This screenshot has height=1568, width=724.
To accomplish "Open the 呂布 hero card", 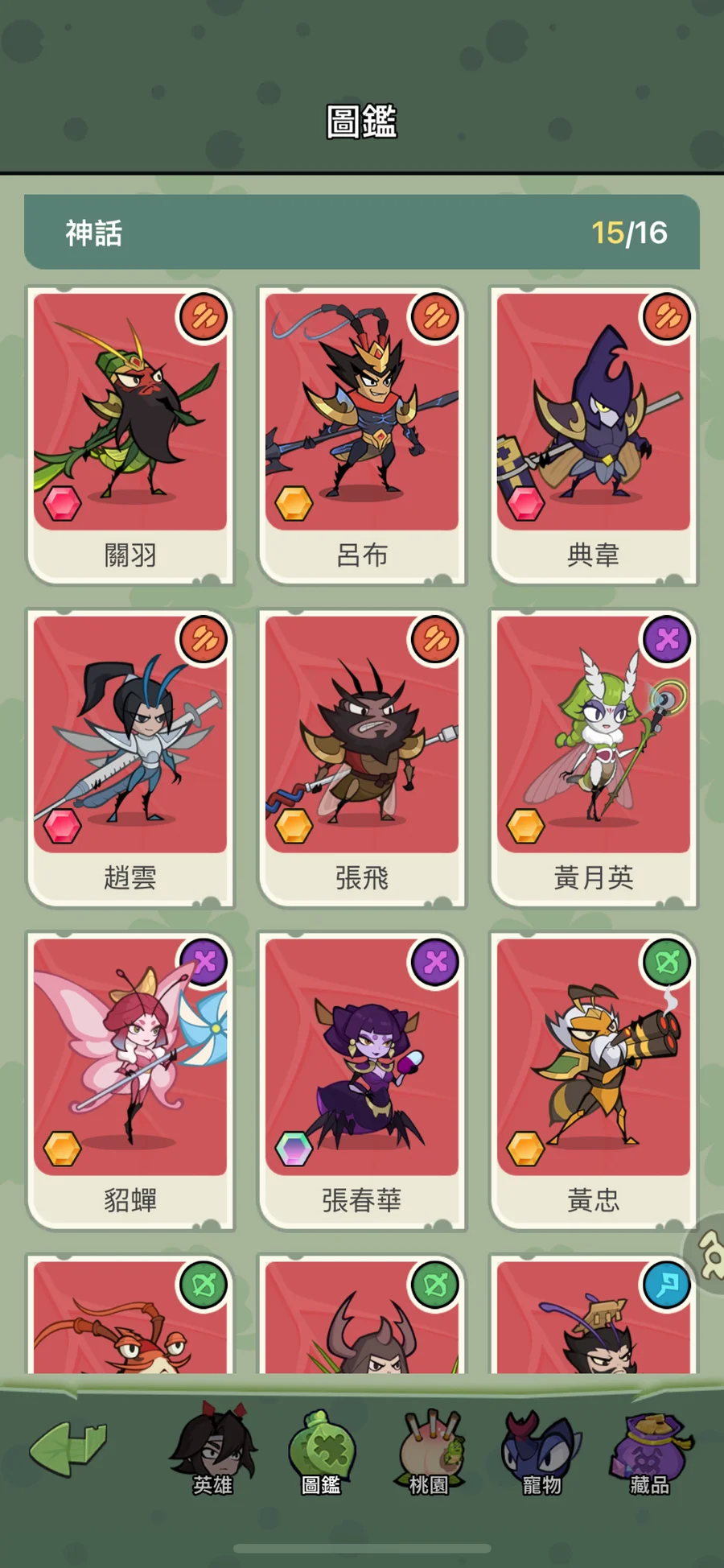I will [x=362, y=435].
